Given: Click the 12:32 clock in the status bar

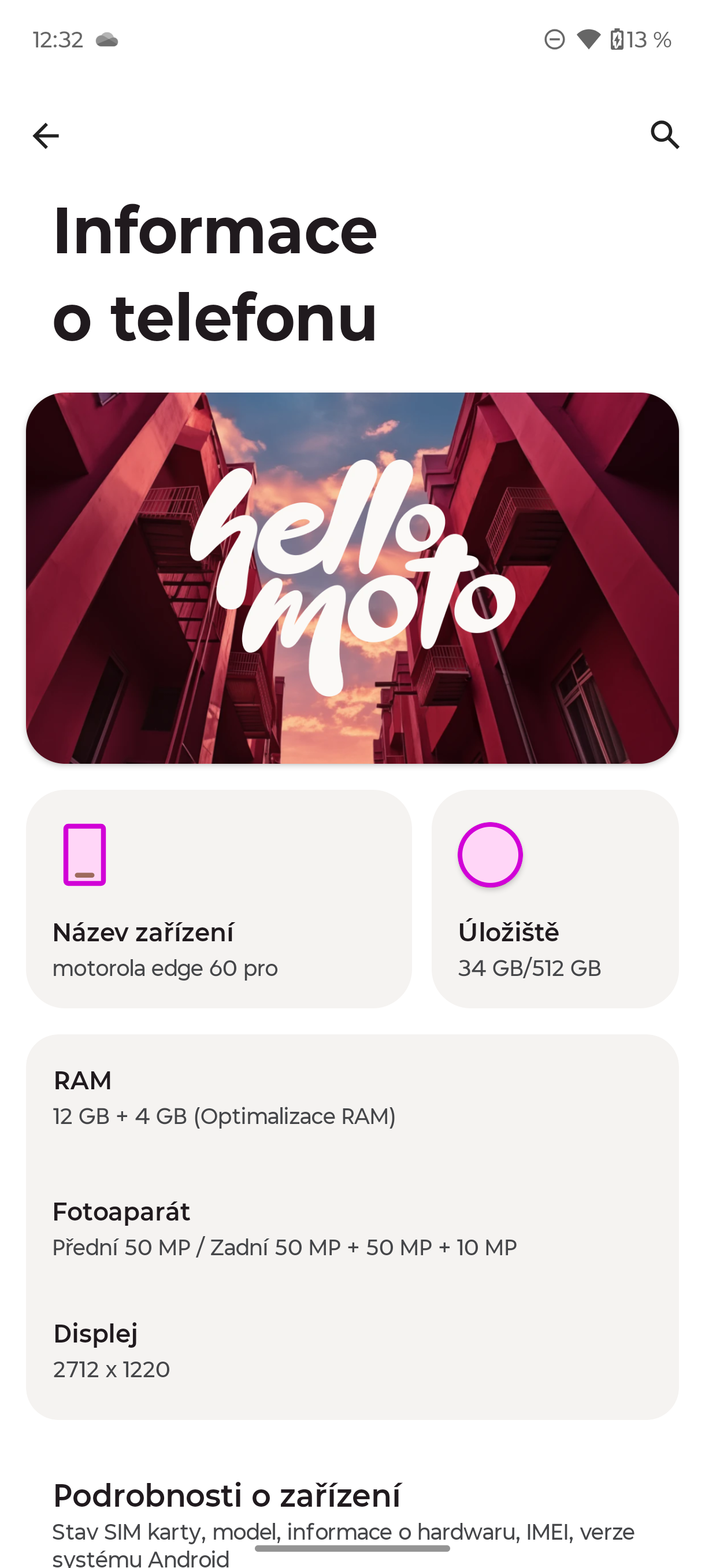Looking at the screenshot, I should click(58, 39).
